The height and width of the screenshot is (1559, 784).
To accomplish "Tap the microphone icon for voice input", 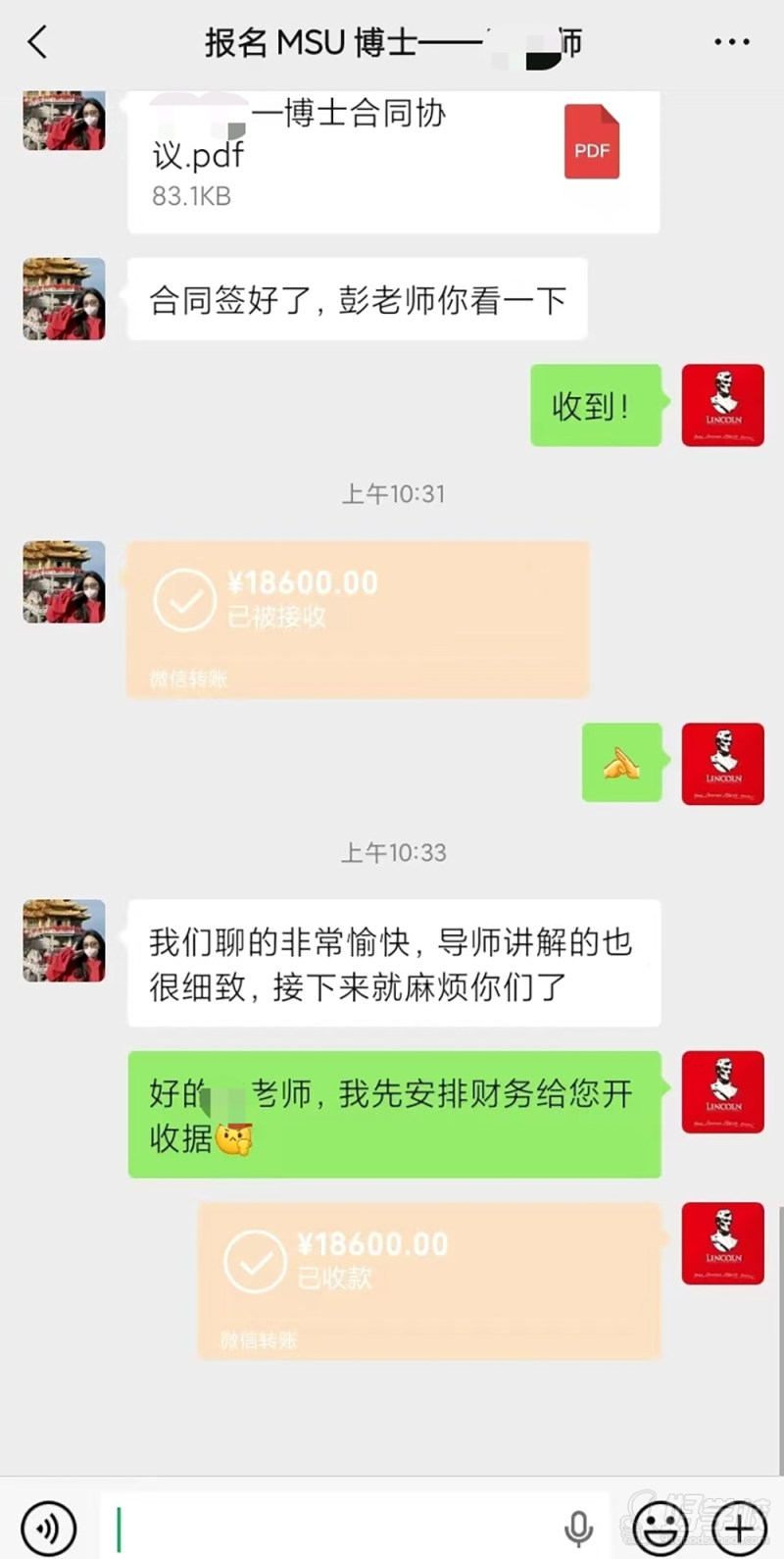I will click(580, 1527).
